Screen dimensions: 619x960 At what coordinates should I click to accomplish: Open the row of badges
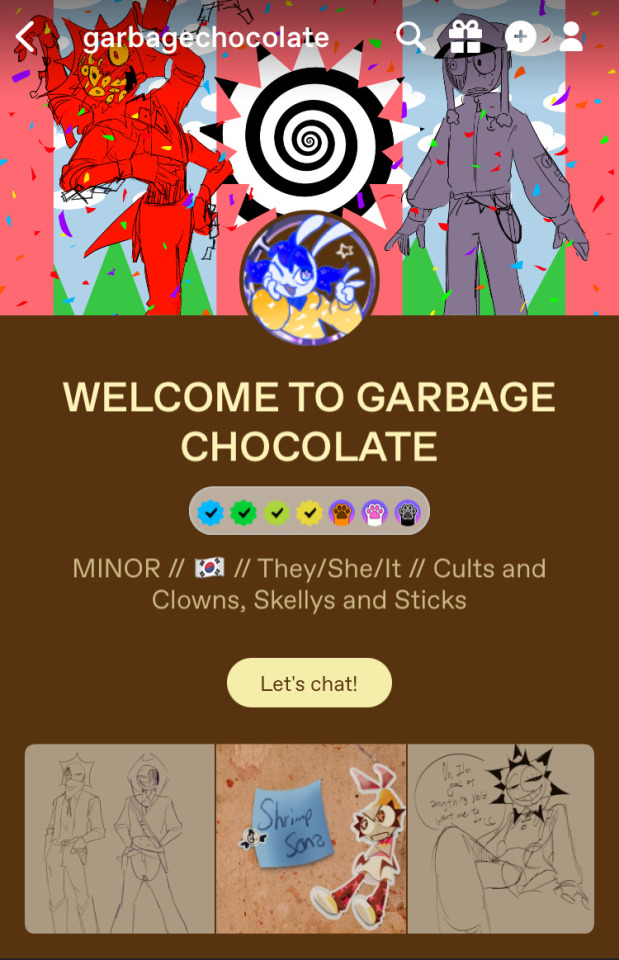tap(309, 512)
